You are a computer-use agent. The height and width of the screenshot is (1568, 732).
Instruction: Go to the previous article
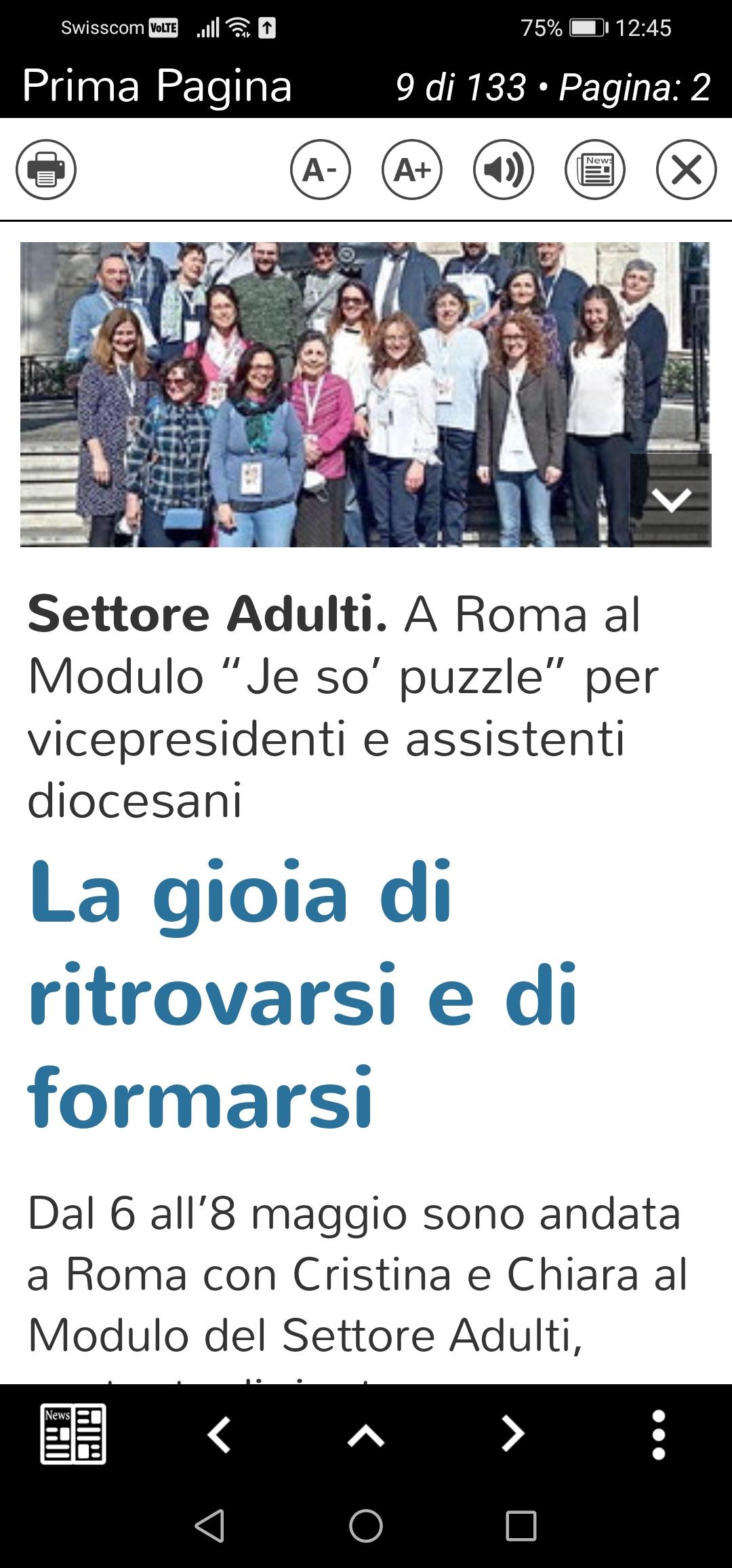click(x=219, y=1434)
